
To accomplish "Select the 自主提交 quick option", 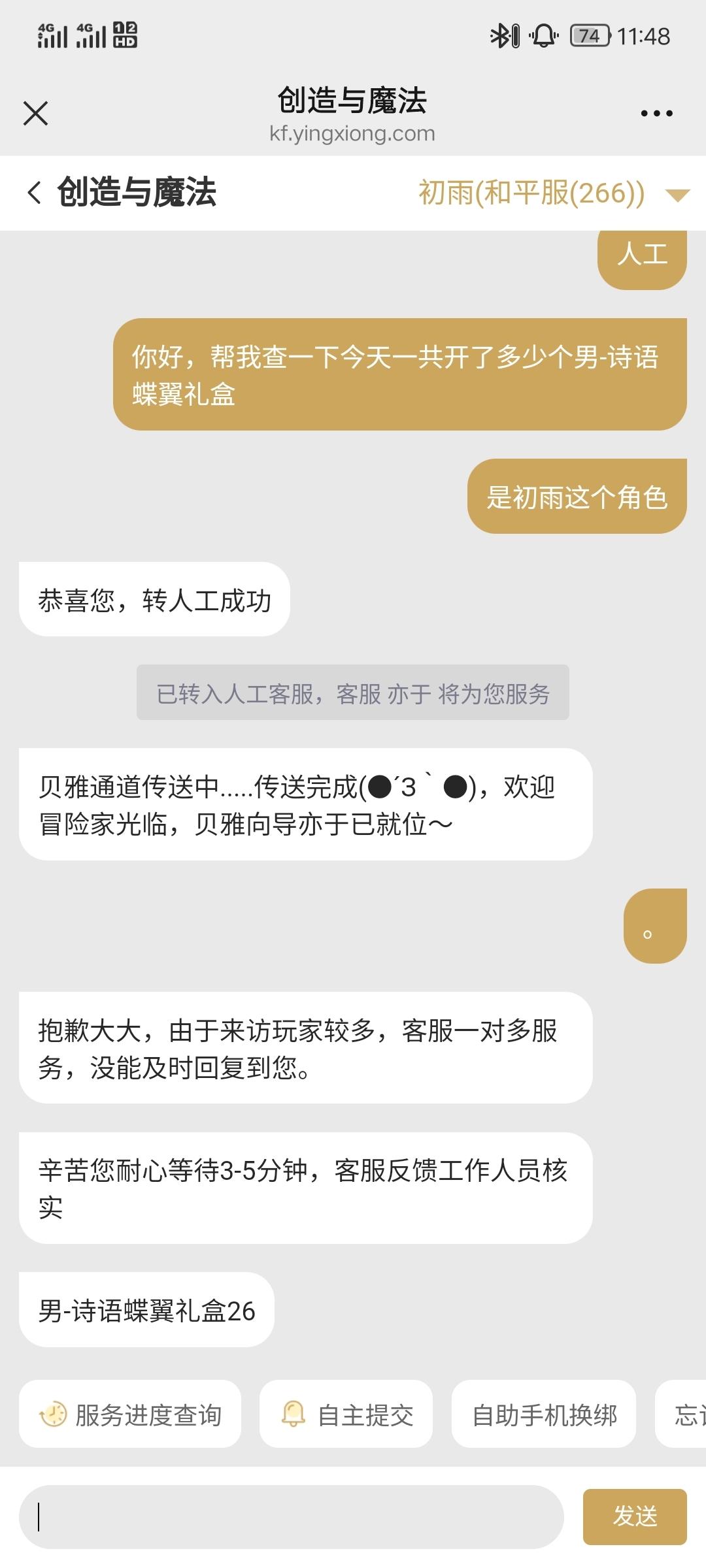I will click(346, 1415).
